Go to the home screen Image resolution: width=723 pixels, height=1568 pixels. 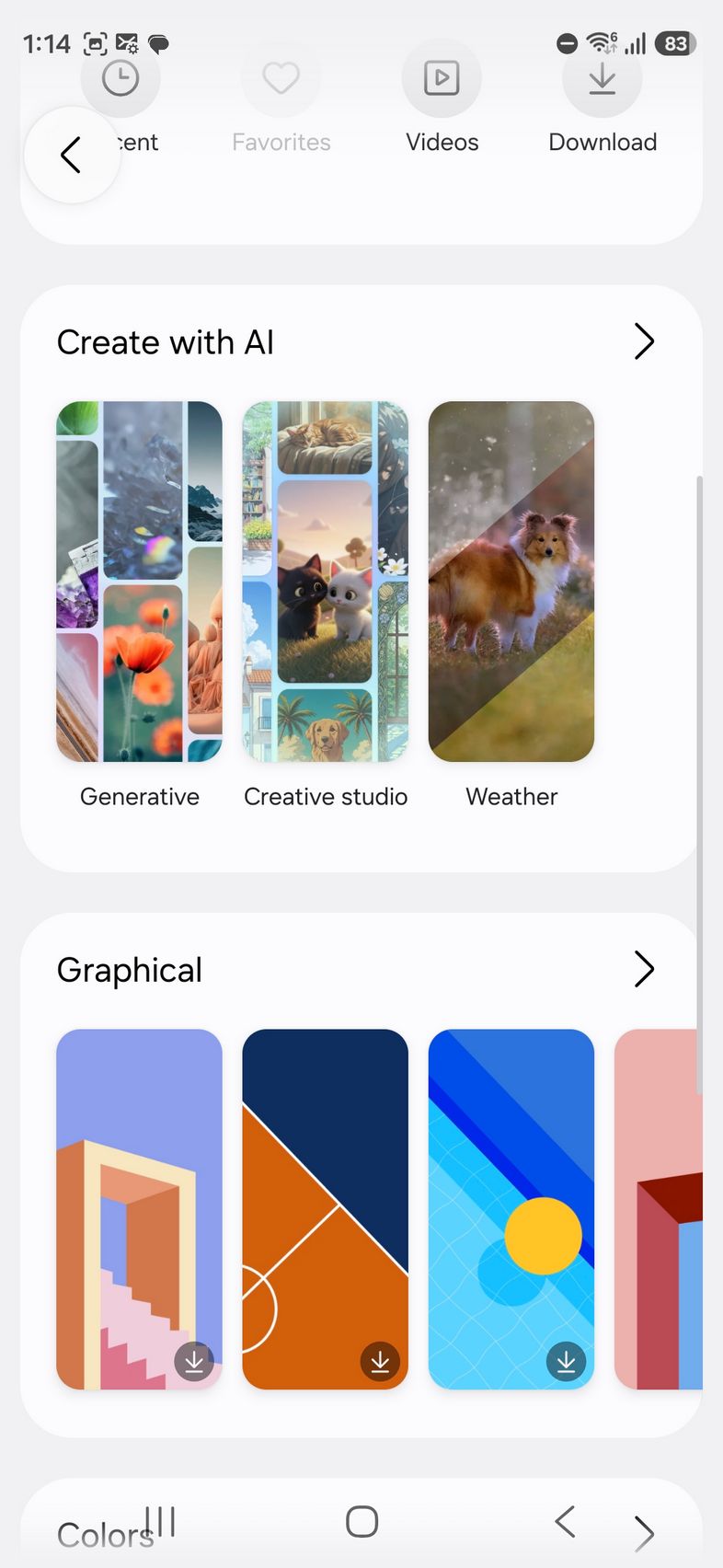[361, 1522]
